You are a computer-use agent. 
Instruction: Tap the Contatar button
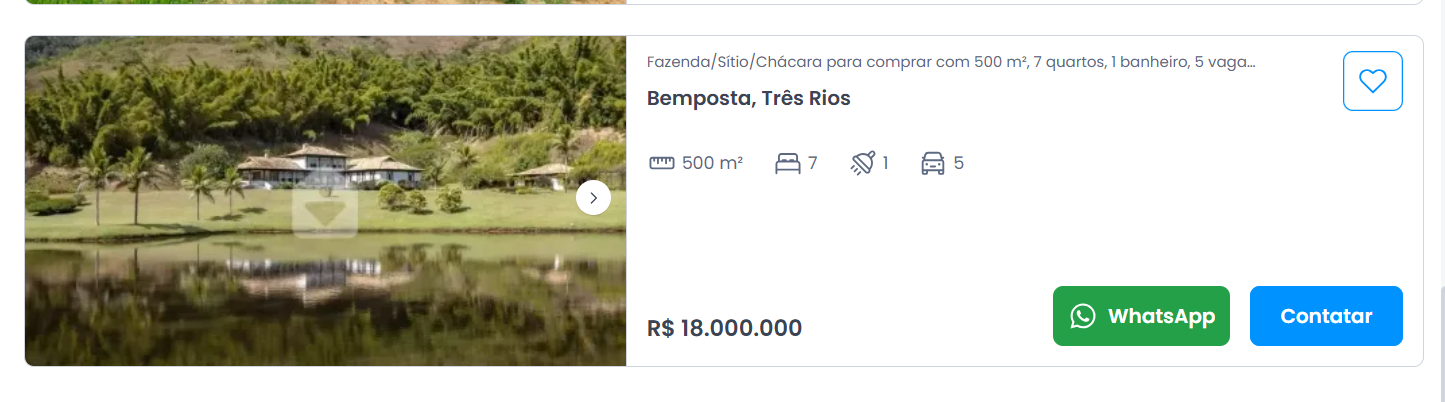(1326, 316)
